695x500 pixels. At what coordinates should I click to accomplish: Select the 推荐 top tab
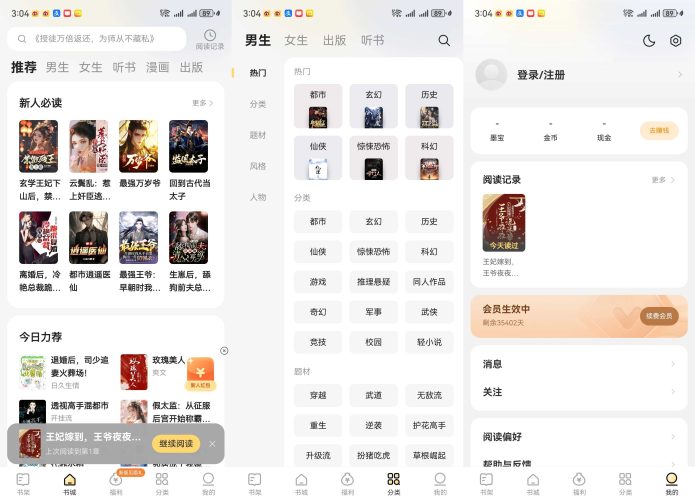click(x=24, y=67)
